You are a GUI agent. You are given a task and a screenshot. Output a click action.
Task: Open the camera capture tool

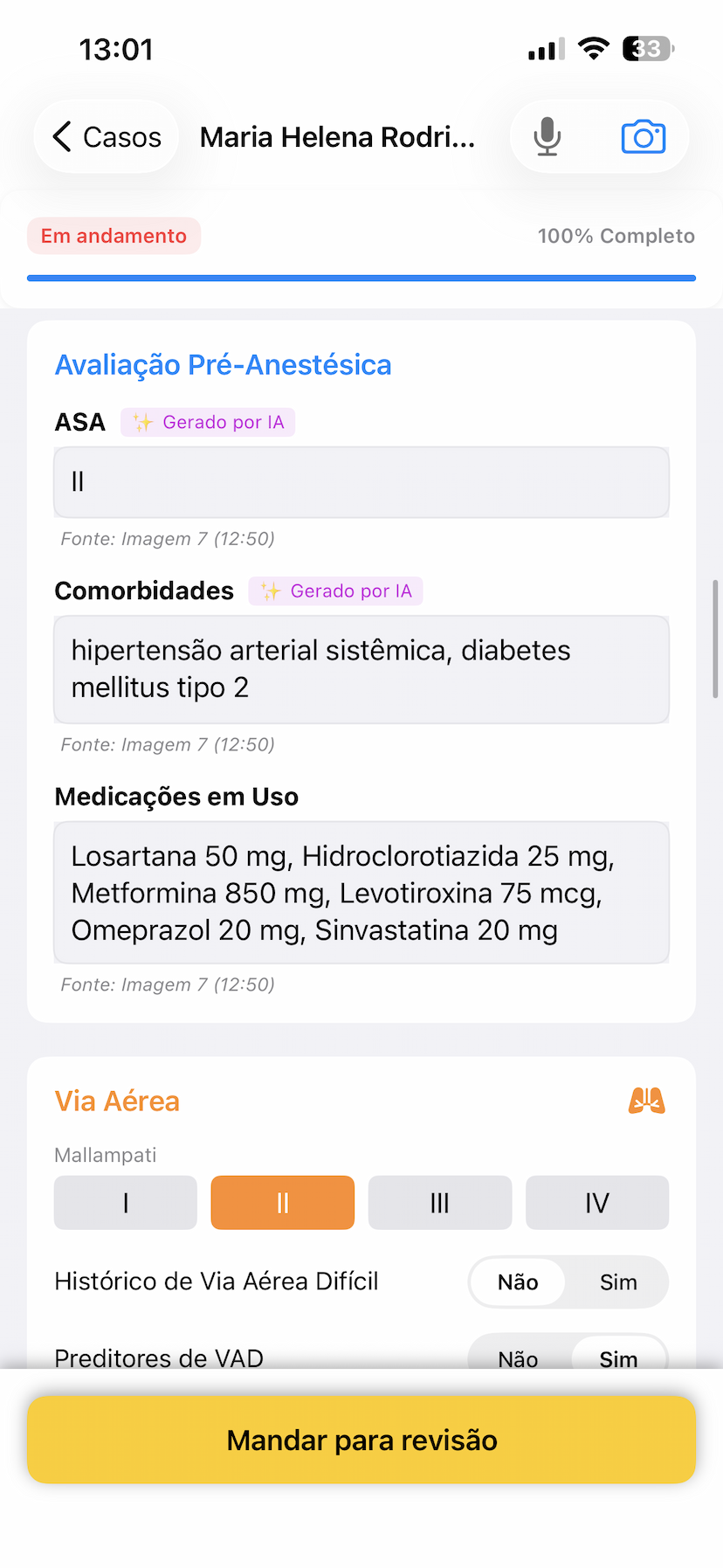tap(643, 136)
